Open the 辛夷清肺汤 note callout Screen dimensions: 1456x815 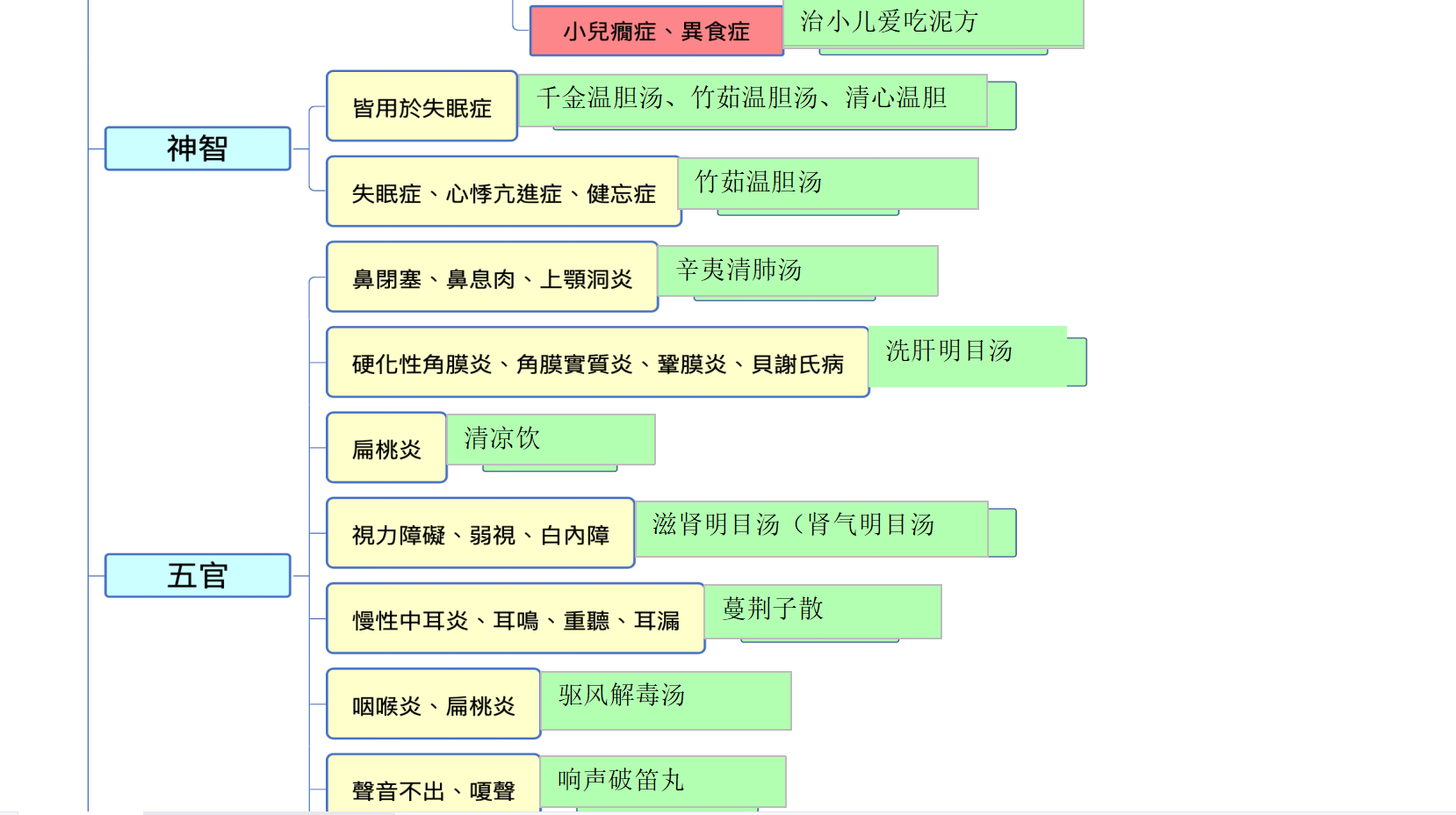click(797, 270)
